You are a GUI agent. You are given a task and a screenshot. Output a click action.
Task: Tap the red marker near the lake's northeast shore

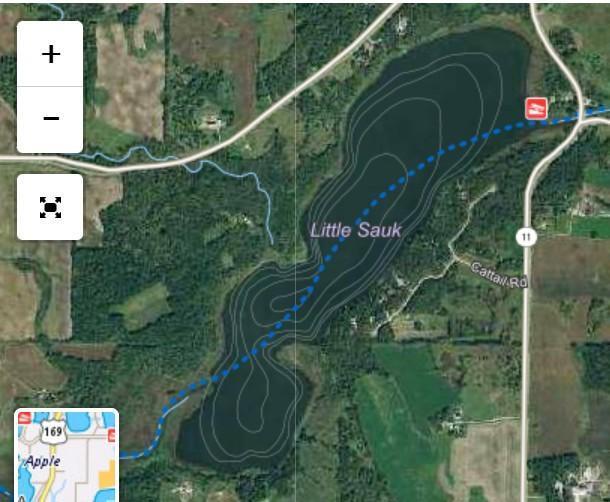(x=537, y=108)
